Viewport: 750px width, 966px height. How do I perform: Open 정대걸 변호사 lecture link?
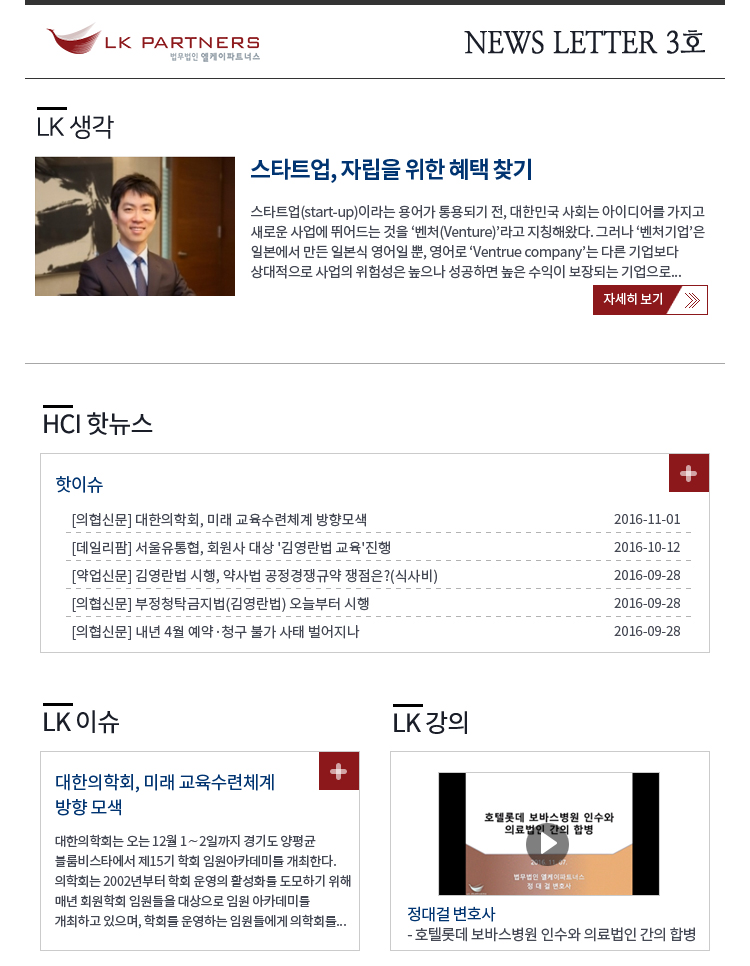(451, 914)
